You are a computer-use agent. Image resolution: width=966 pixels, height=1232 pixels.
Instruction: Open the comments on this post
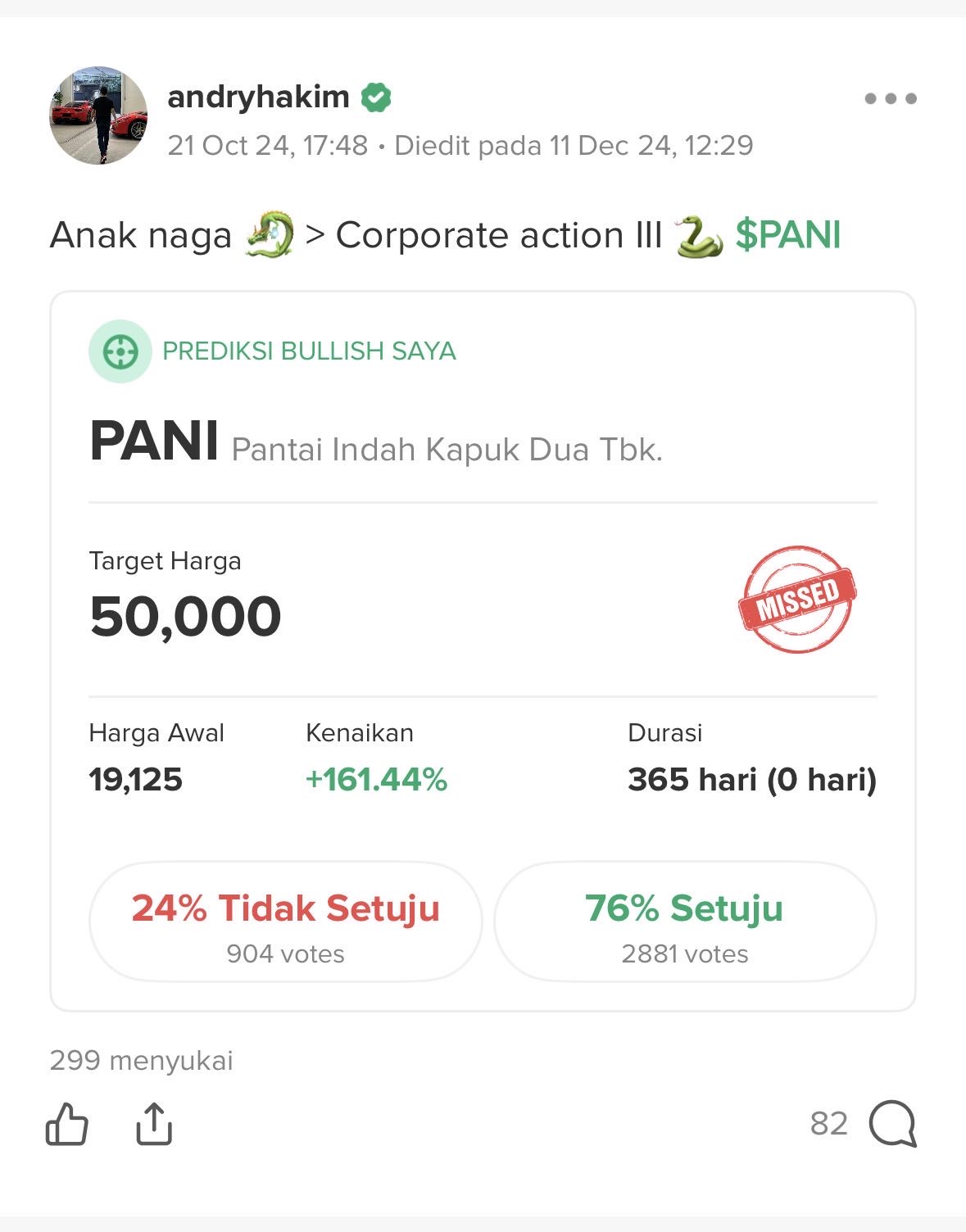tap(892, 1124)
